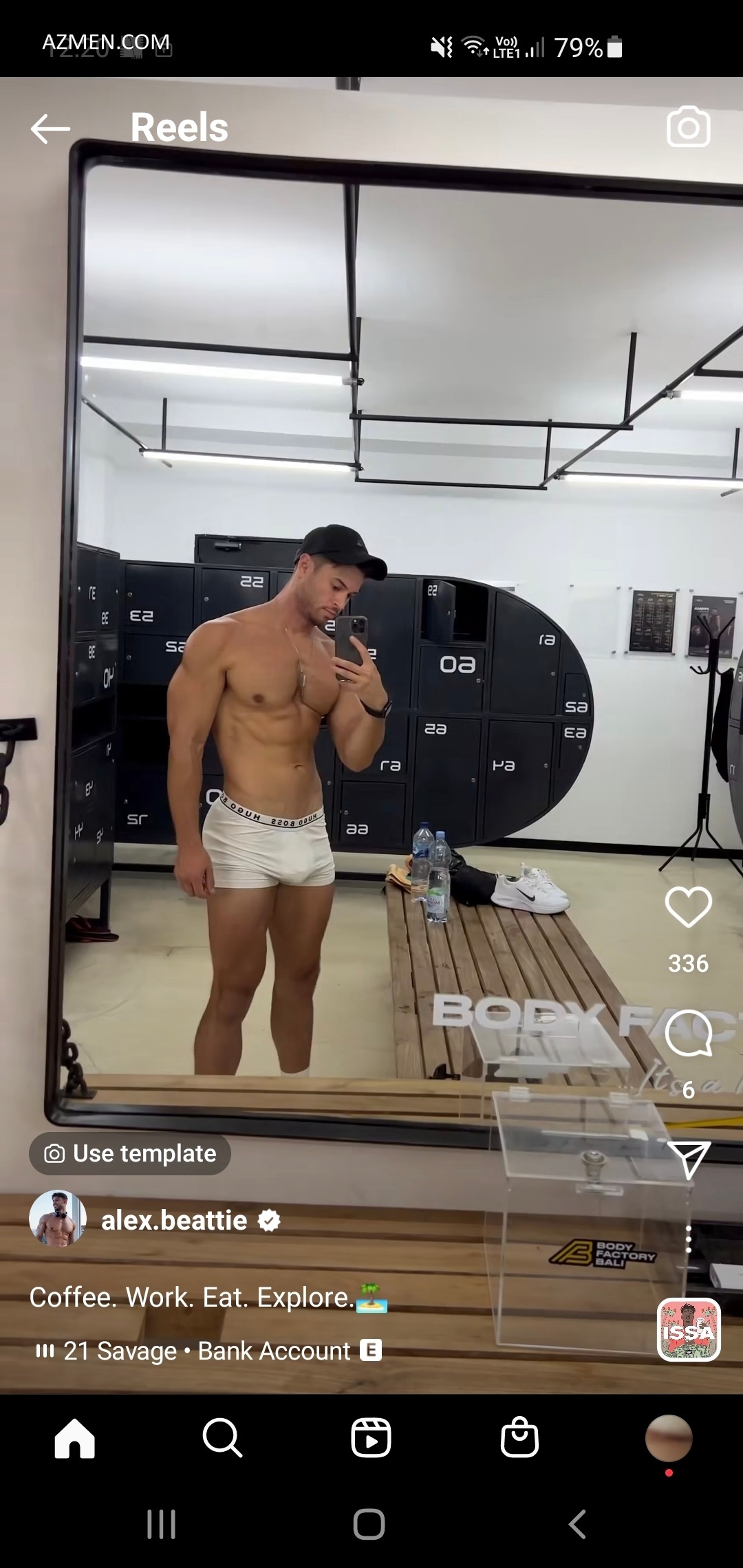The image size is (743, 1568).
Task: Go back using the top arrow
Action: pyautogui.click(x=50, y=129)
